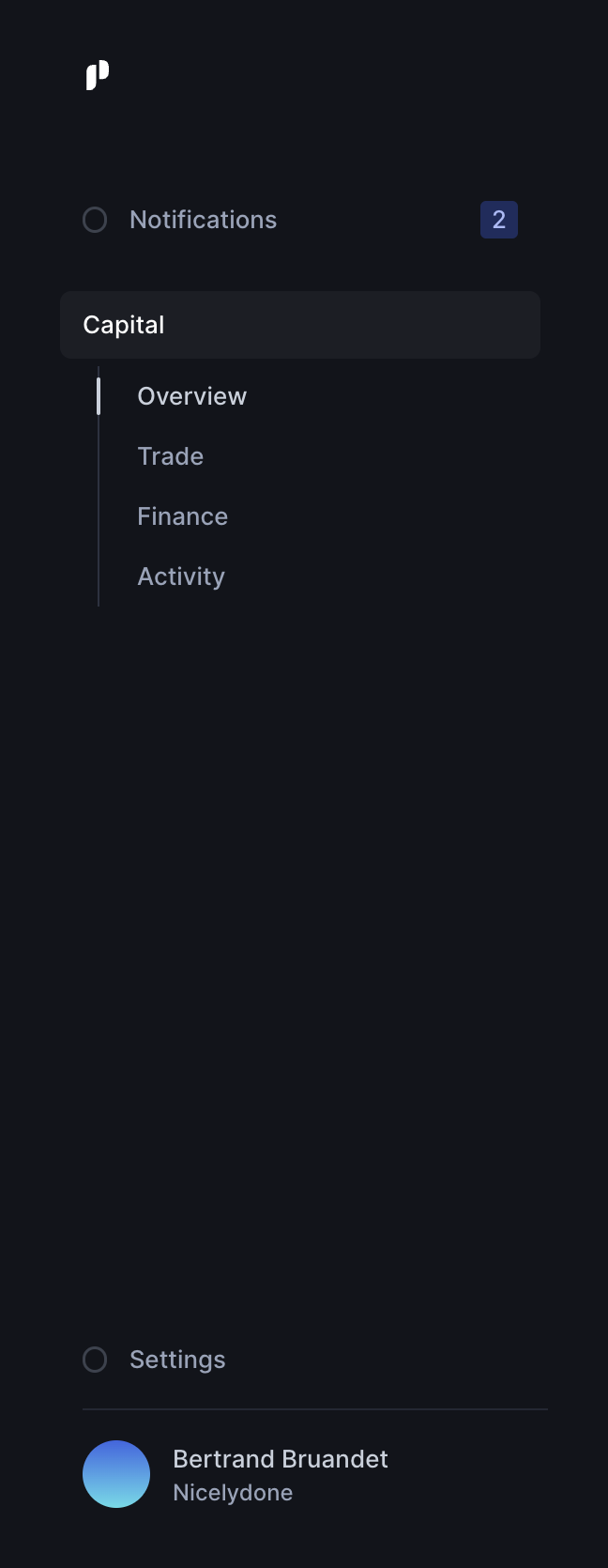The image size is (608, 1568).
Task: Open the Notifications menu item
Action: [x=203, y=220]
